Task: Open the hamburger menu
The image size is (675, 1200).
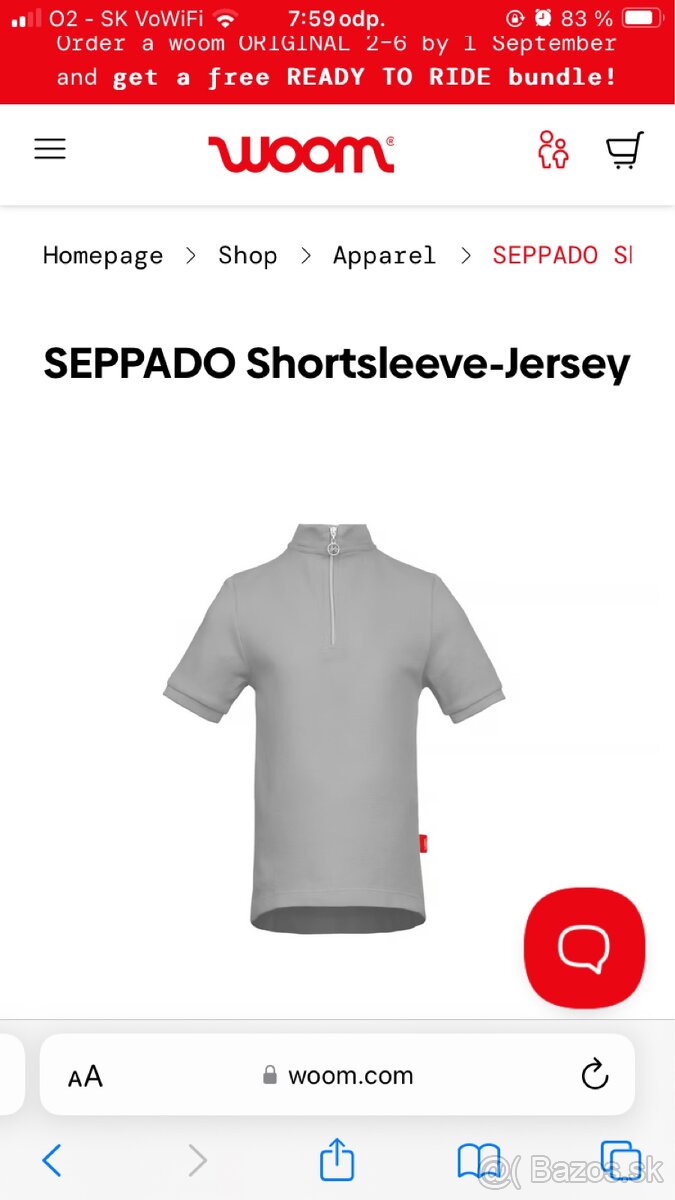Action: click(50, 149)
